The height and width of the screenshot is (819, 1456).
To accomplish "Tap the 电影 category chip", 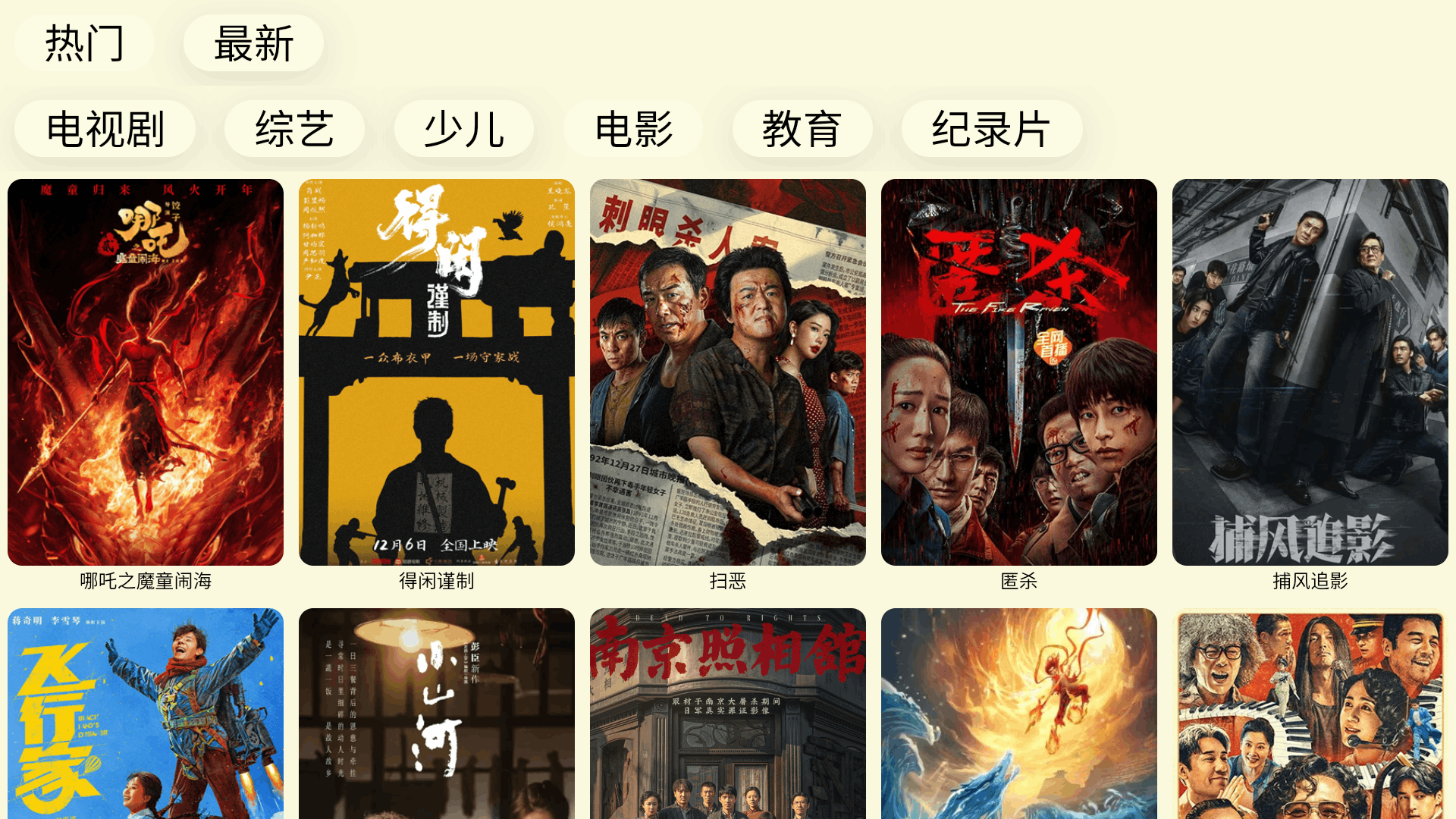I will point(633,129).
